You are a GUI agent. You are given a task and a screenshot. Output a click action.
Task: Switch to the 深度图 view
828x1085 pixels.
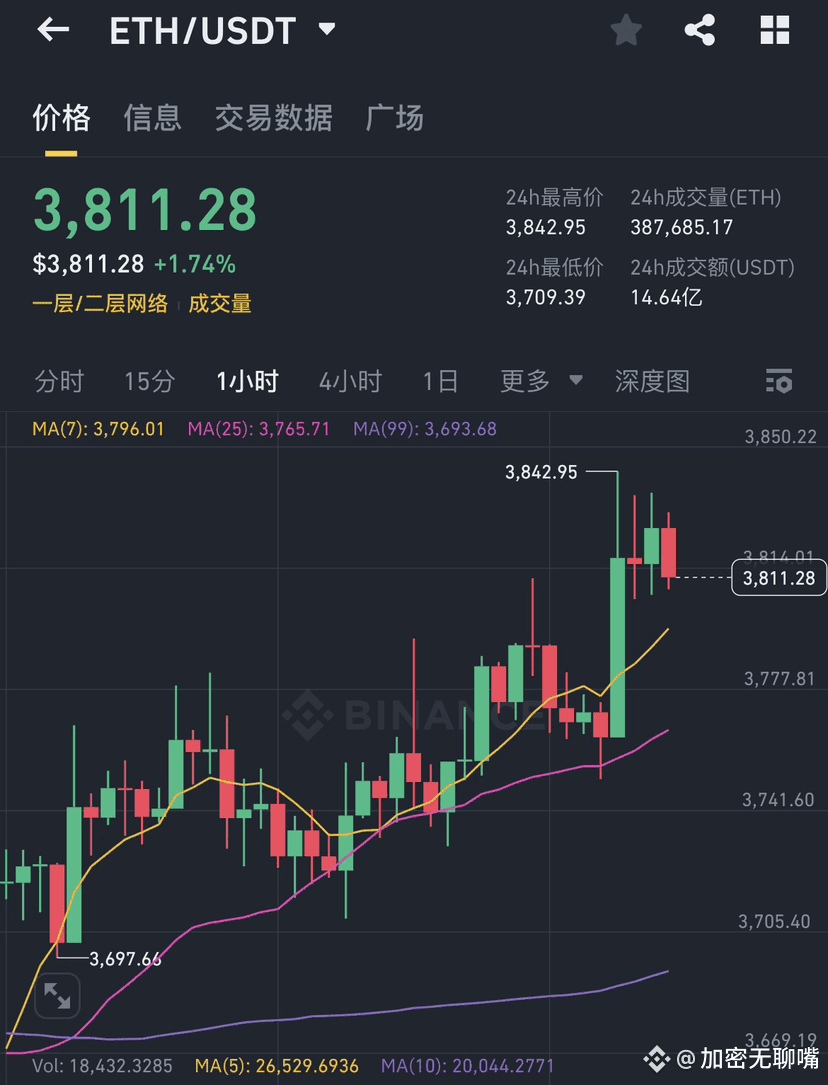coord(652,381)
